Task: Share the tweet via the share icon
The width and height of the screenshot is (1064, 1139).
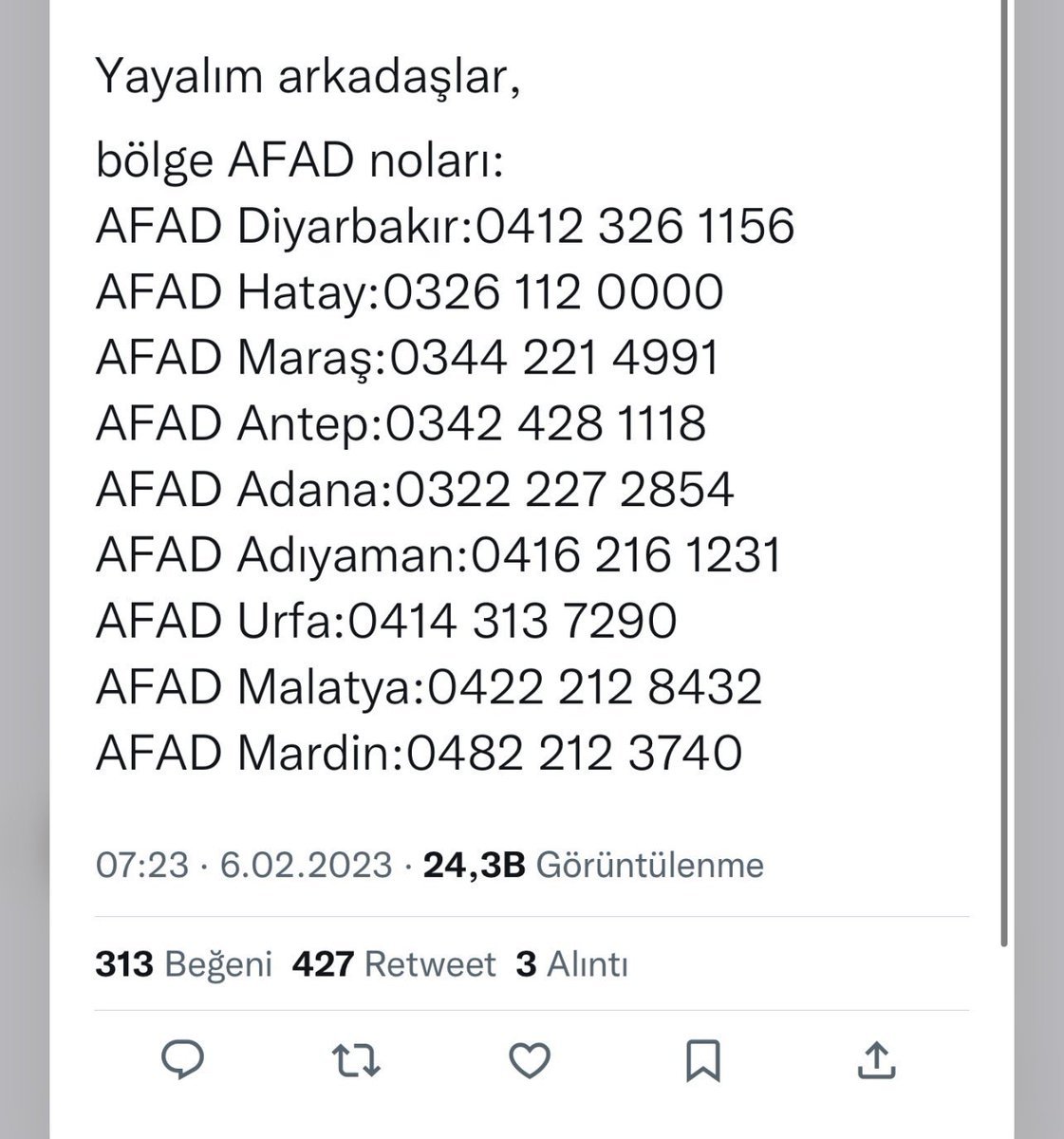Action: coord(875,1060)
